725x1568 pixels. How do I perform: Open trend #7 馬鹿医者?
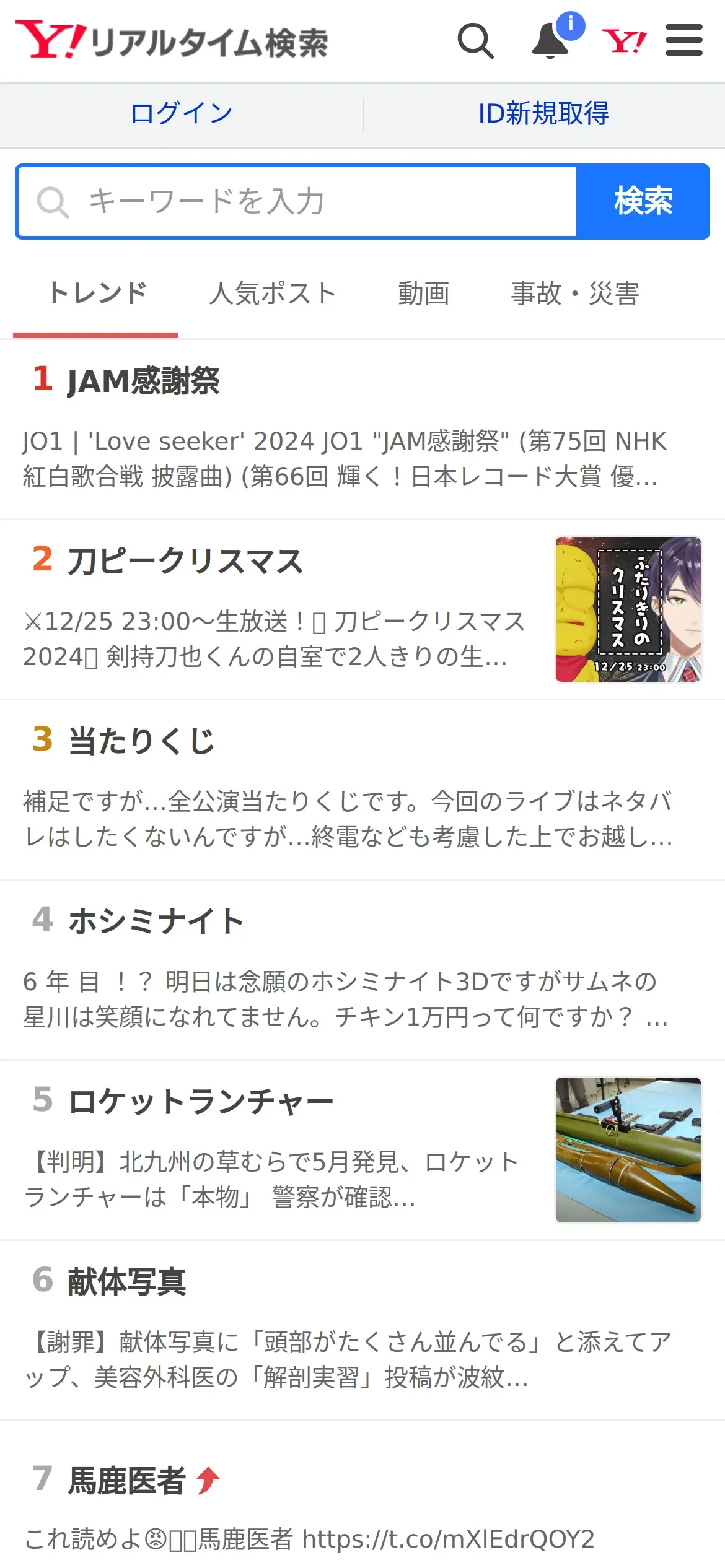[x=127, y=1480]
